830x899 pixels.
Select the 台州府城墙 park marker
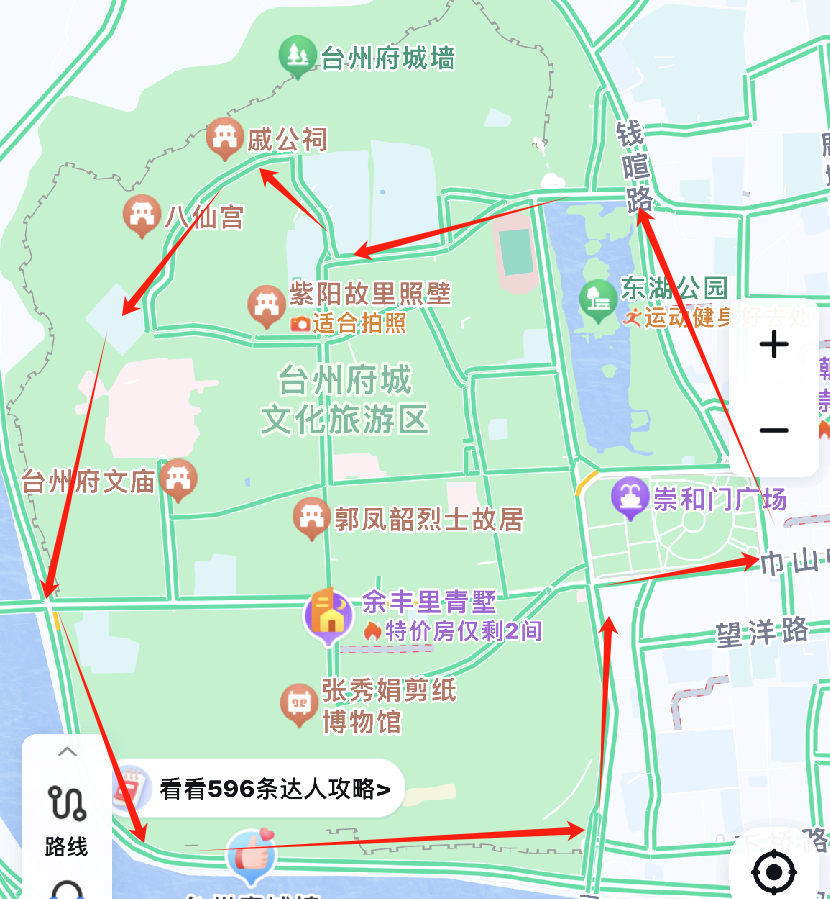297,57
